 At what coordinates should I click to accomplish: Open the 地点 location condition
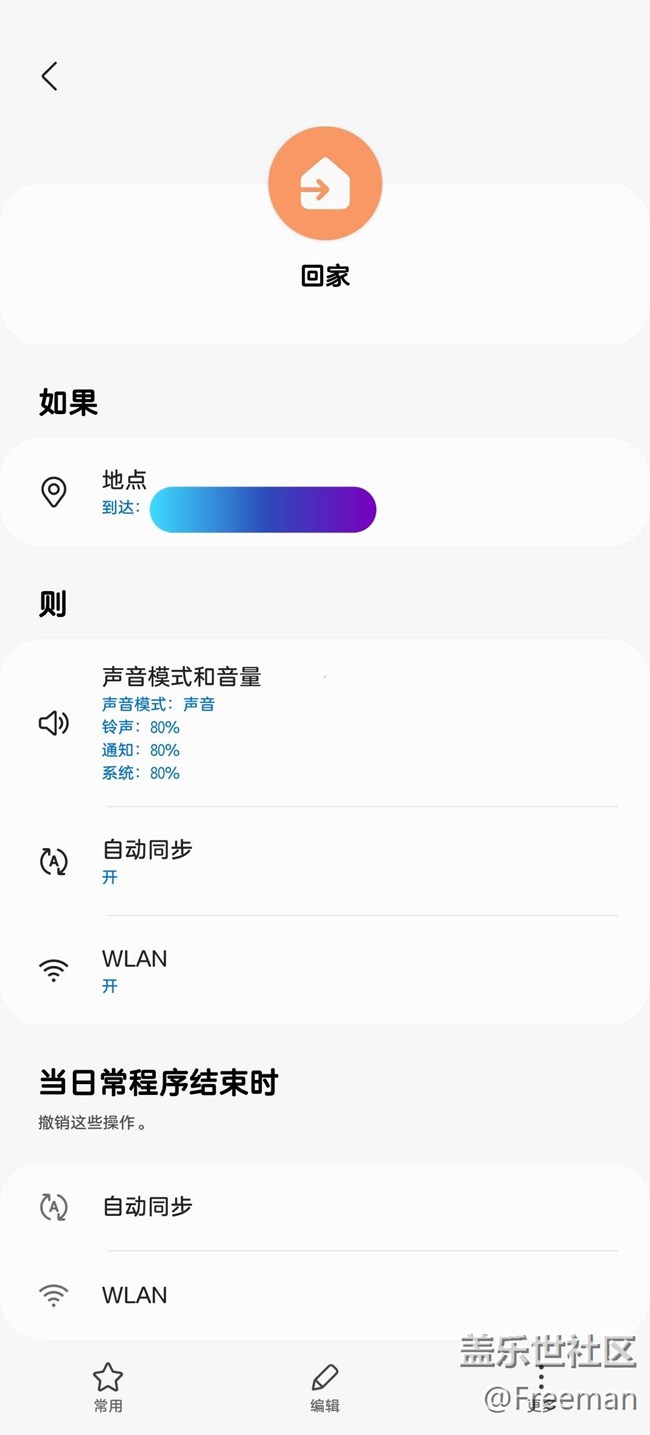[x=325, y=493]
